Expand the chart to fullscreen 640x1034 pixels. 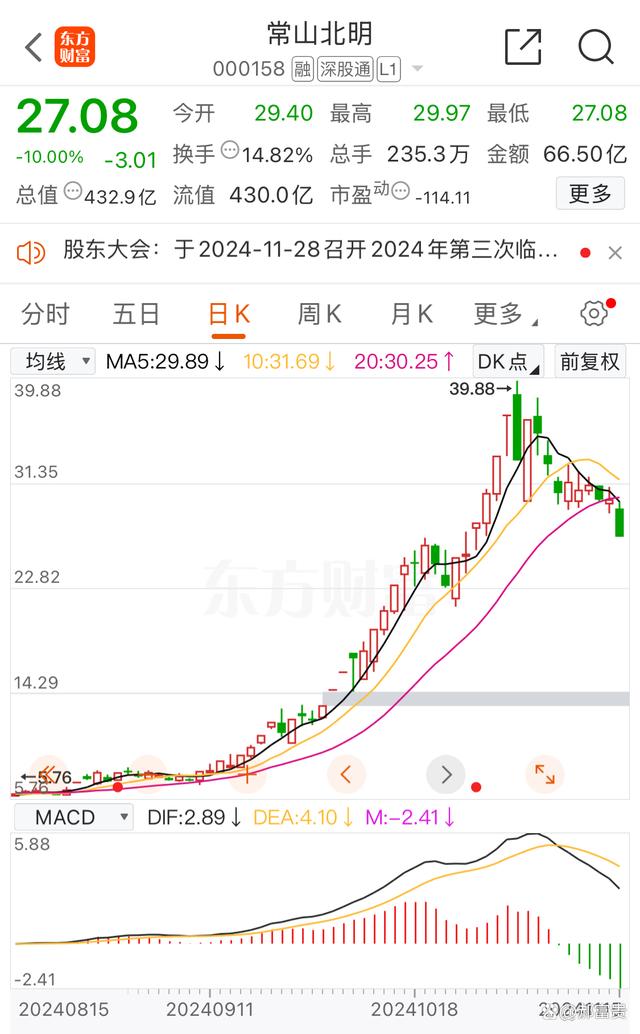[x=544, y=774]
